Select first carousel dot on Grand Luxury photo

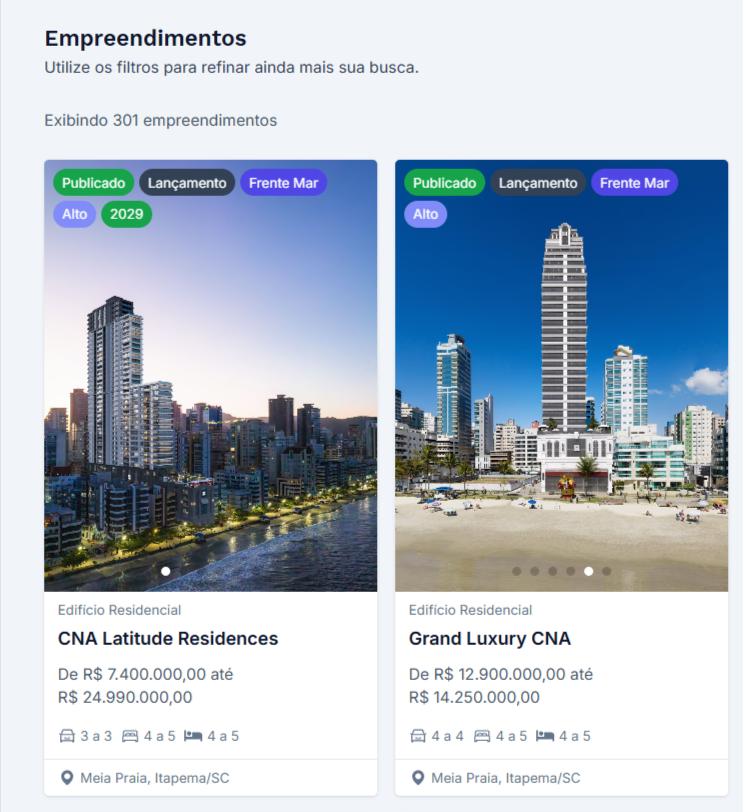(517, 571)
